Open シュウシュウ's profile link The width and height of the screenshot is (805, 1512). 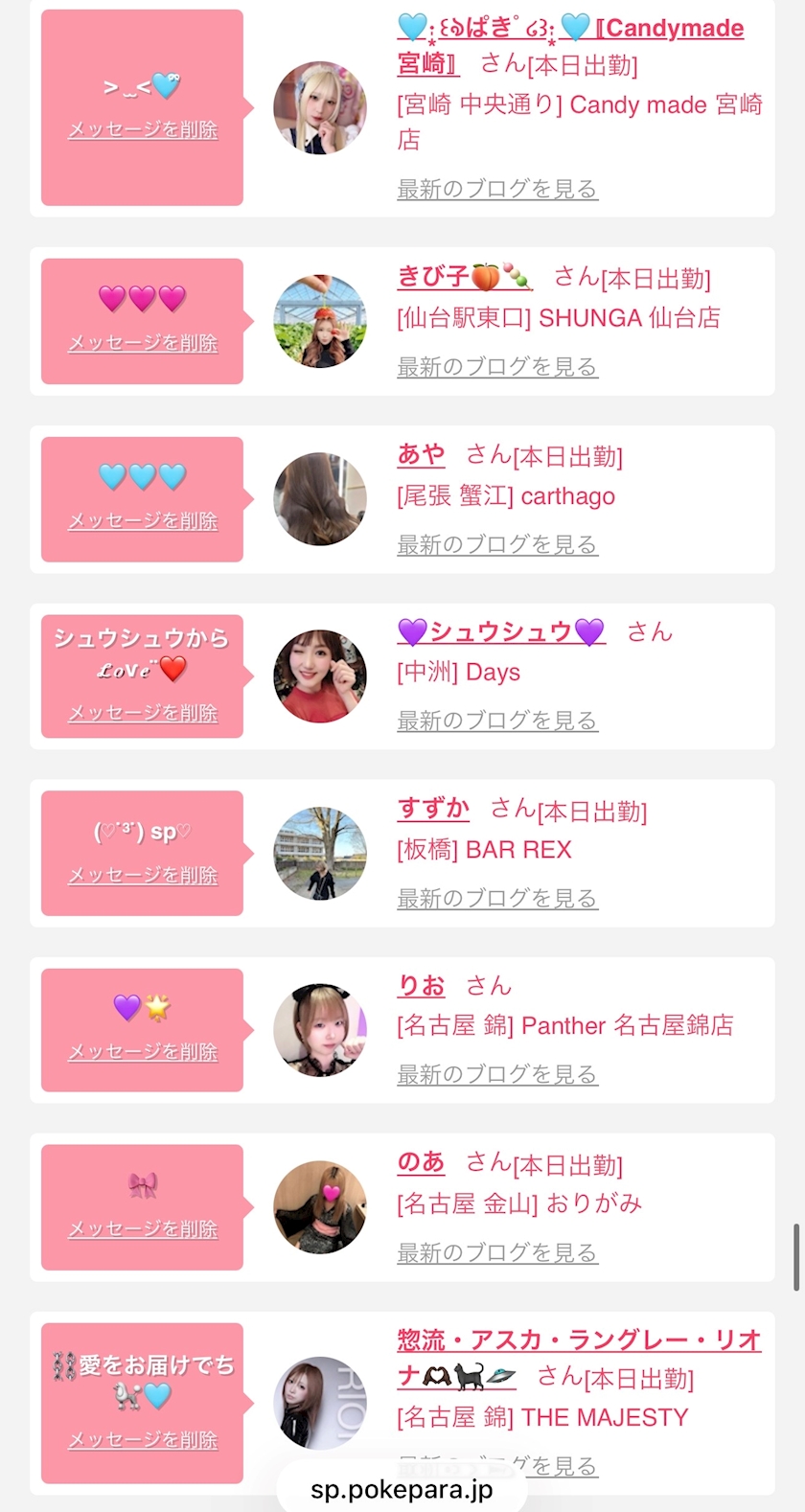point(501,631)
